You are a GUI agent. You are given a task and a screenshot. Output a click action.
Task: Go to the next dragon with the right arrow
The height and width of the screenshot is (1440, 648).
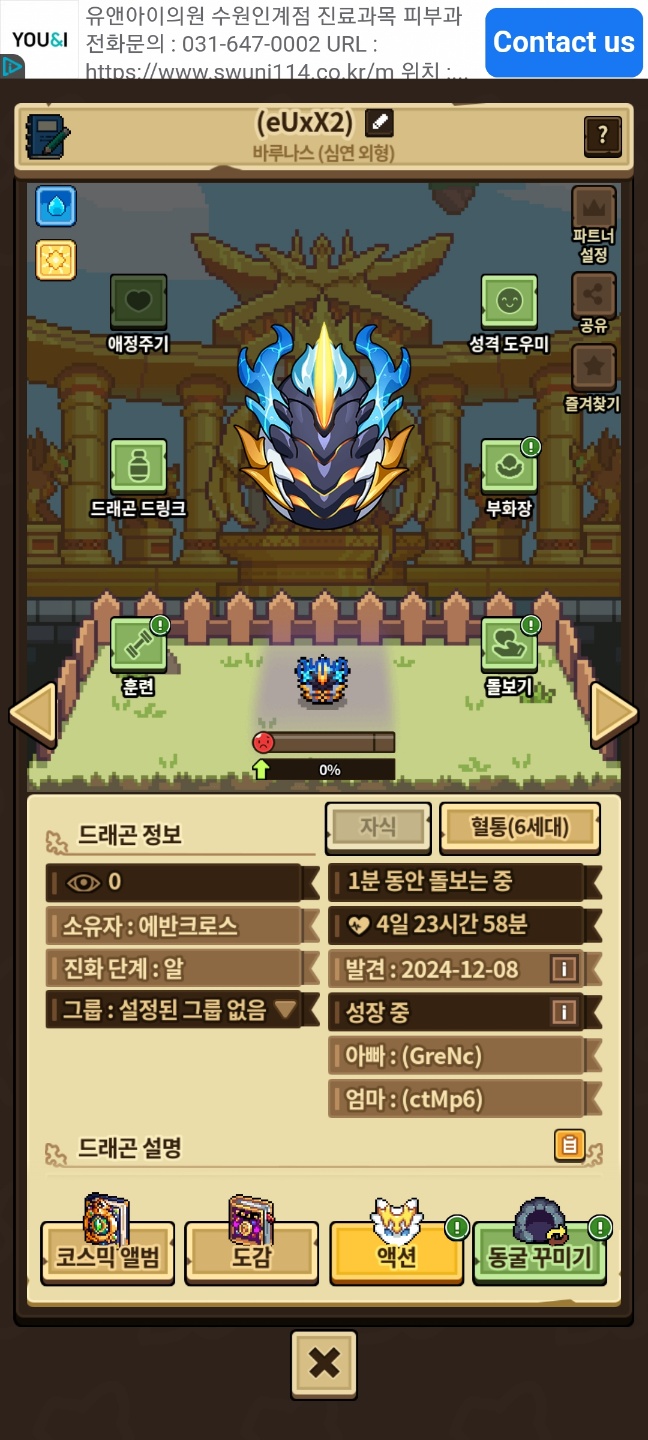(613, 714)
